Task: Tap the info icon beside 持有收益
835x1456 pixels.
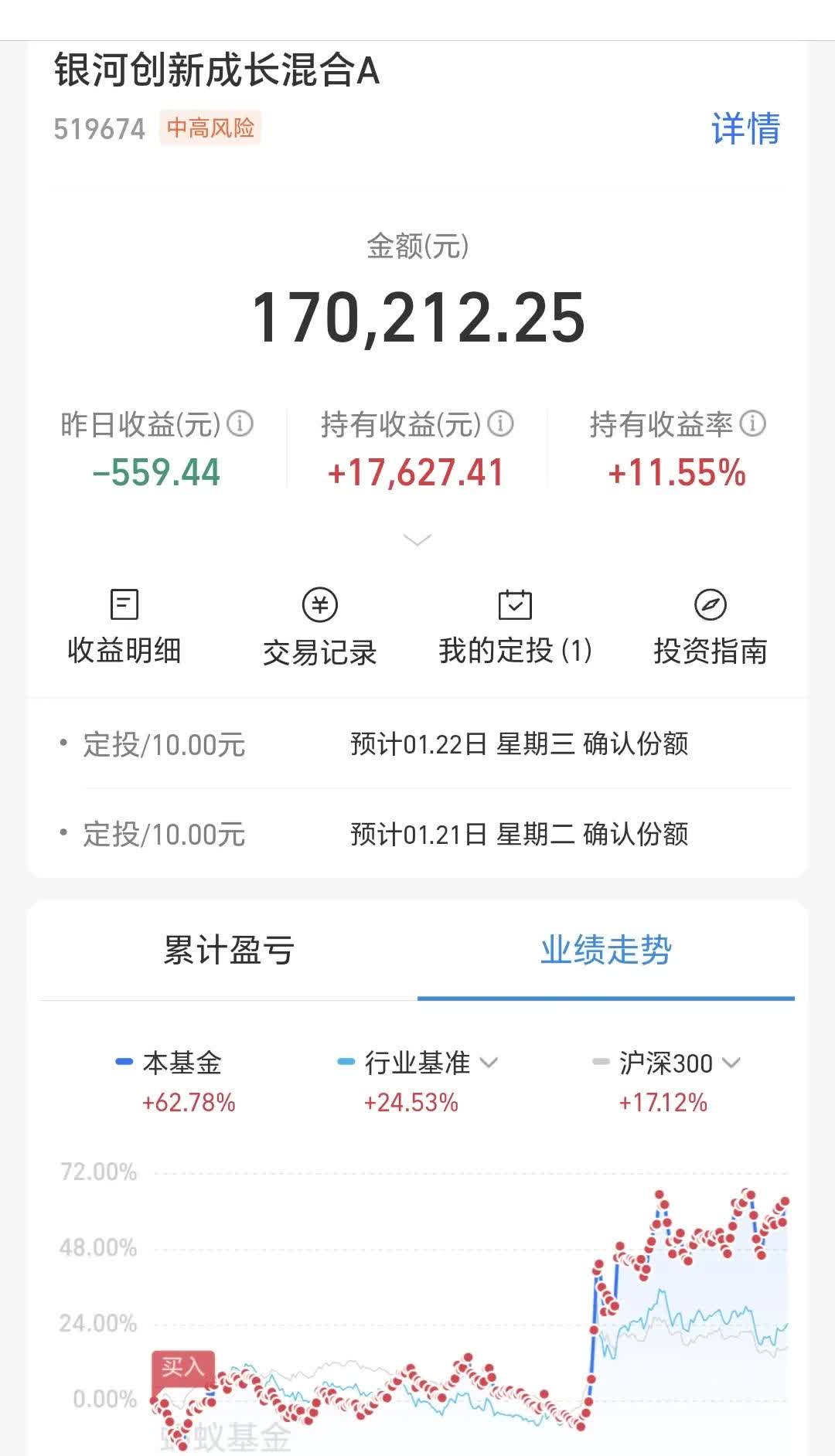Action: [502, 424]
